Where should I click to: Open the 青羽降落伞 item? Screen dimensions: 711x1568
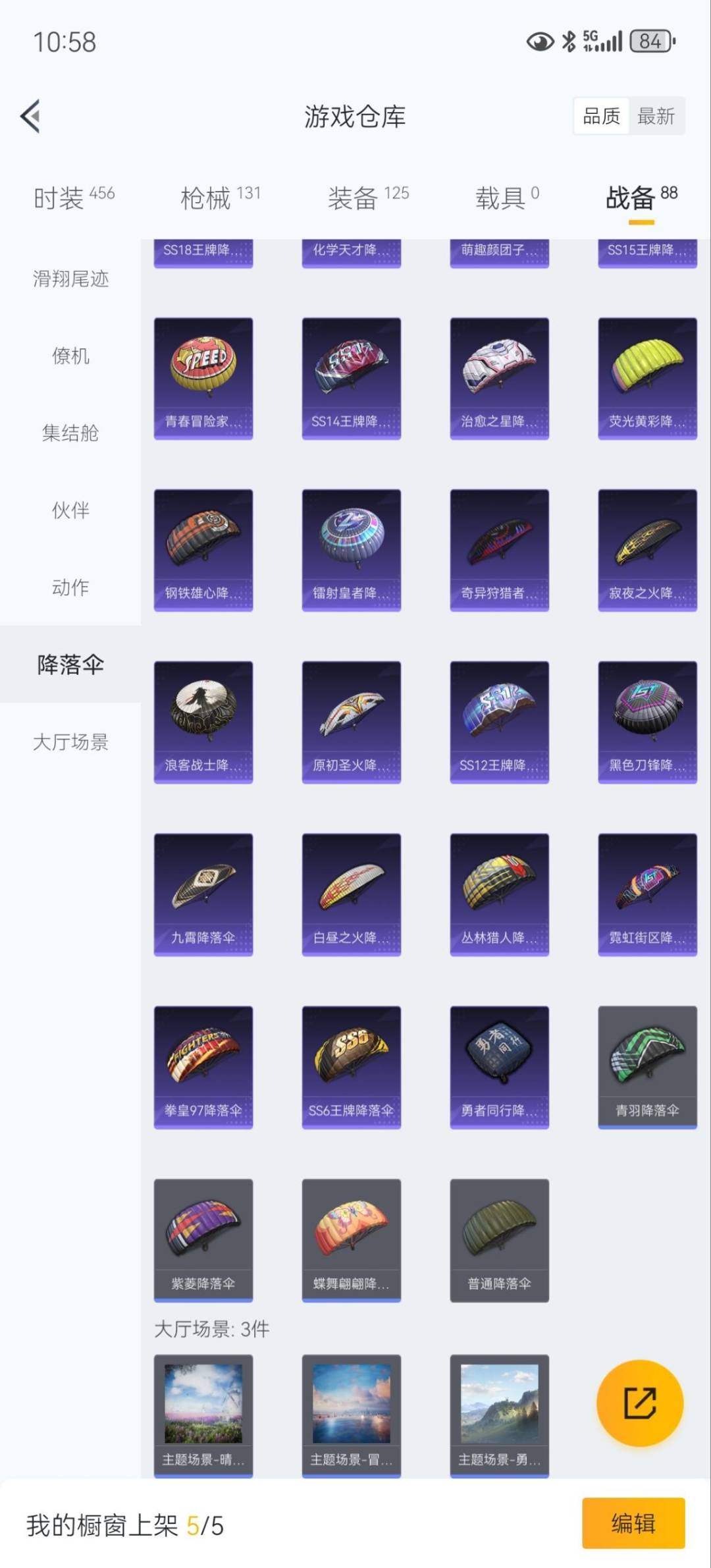647,1067
